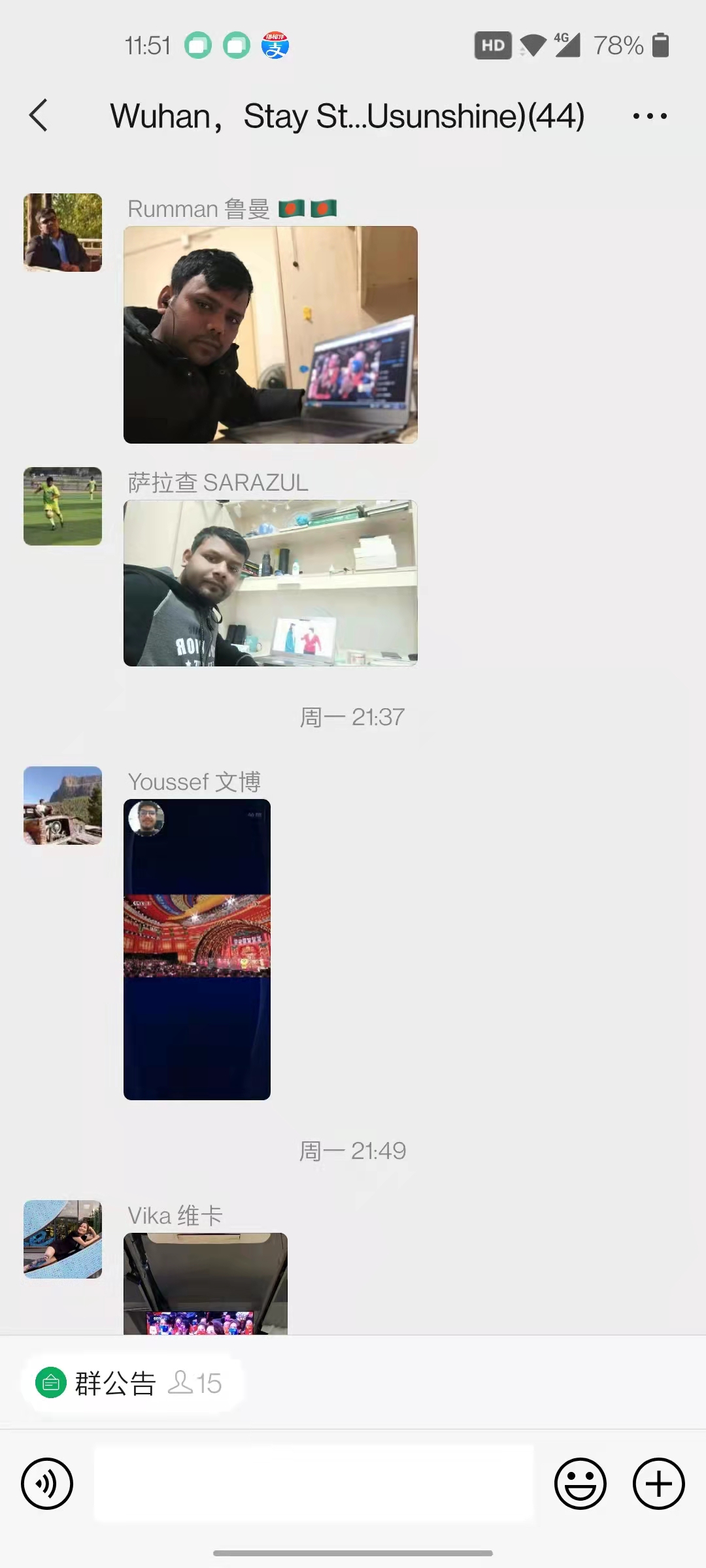Open 萨拉查 SARAZUL's profile avatar
Image resolution: width=706 pixels, height=1568 pixels.
point(63,506)
